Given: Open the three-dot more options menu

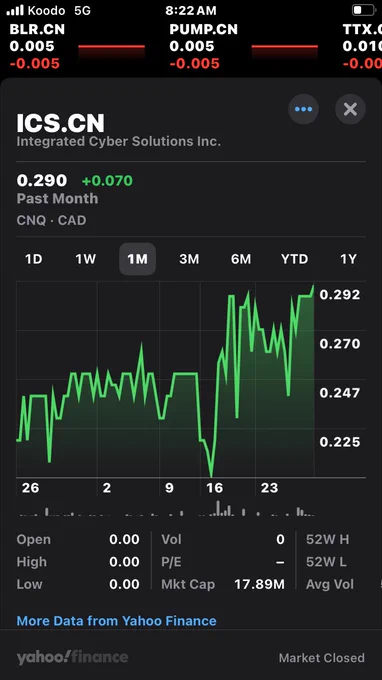Looking at the screenshot, I should coord(303,109).
